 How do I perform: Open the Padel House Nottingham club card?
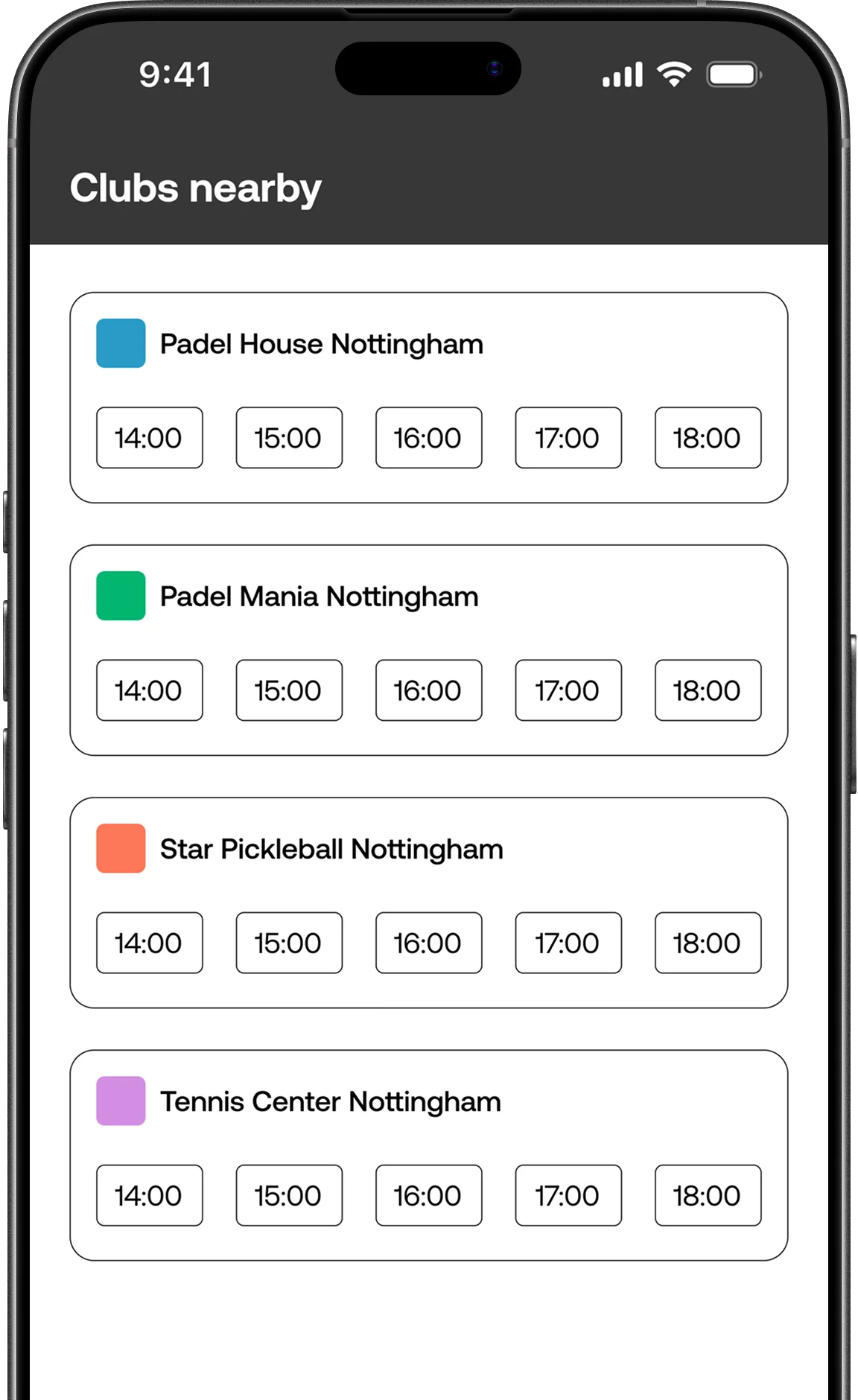pyautogui.click(x=321, y=344)
